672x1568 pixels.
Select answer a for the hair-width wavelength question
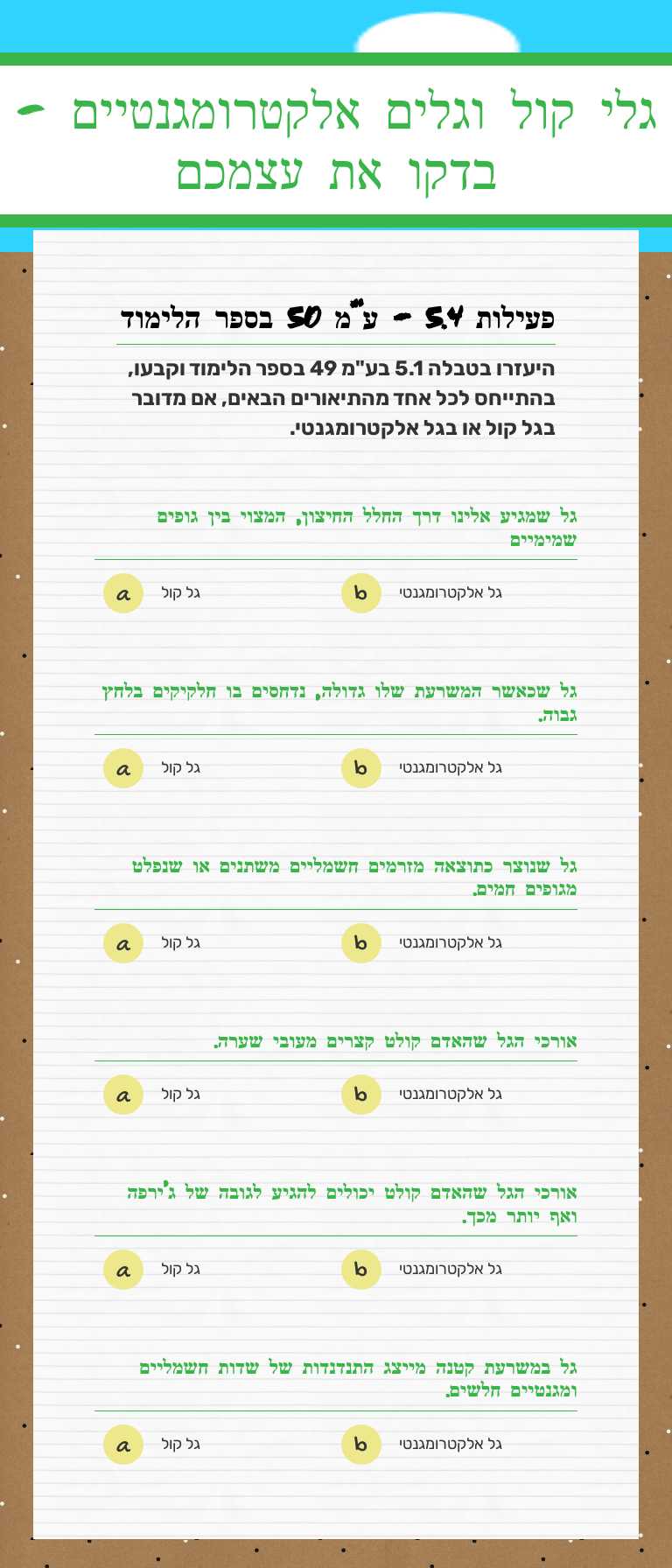point(122,1094)
